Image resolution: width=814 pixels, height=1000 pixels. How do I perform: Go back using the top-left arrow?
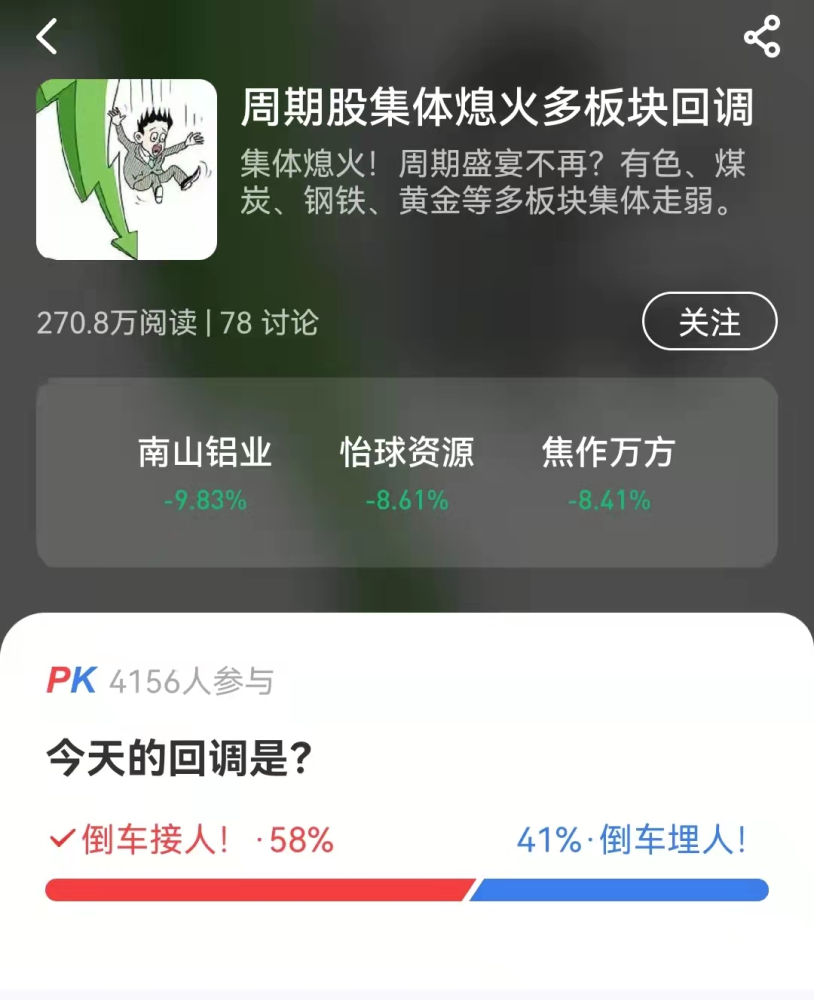pos(47,38)
